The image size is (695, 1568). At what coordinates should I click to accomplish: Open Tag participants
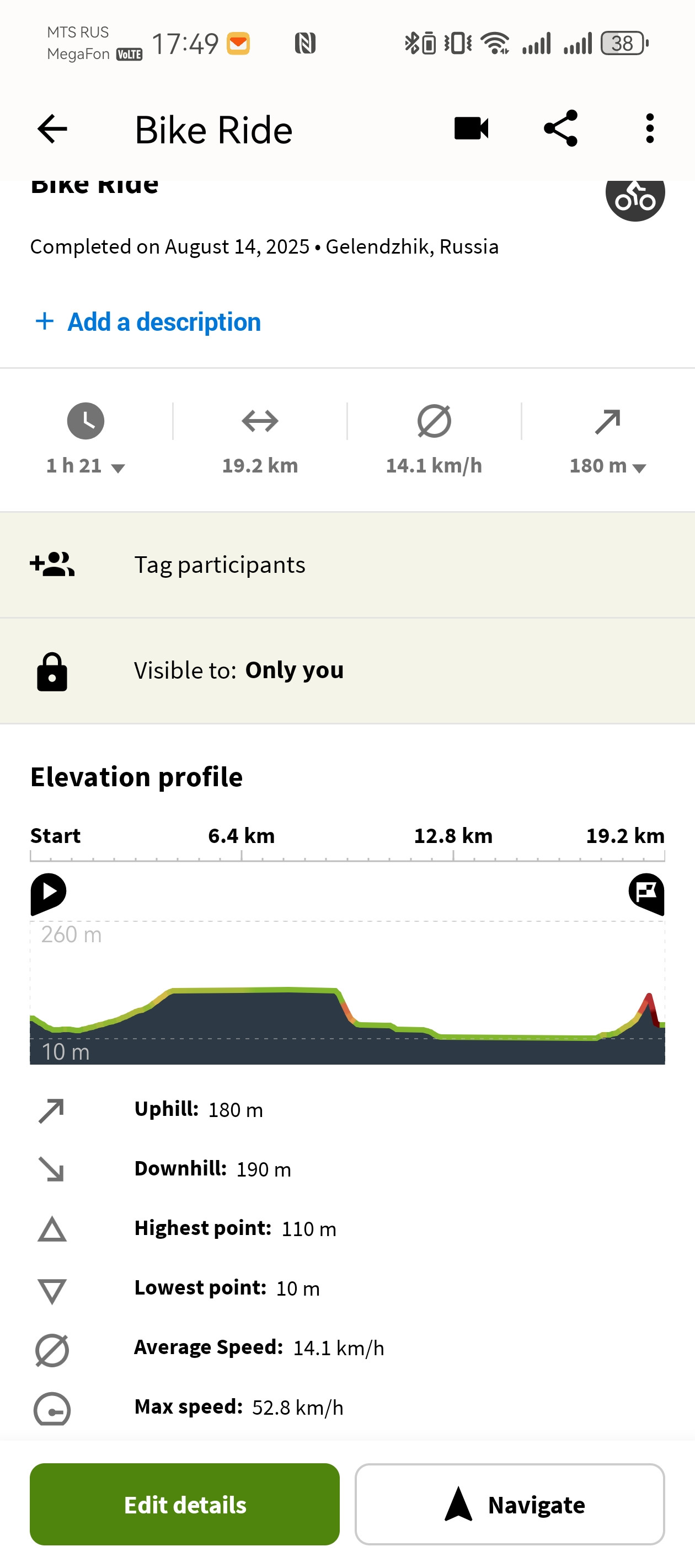pos(347,565)
